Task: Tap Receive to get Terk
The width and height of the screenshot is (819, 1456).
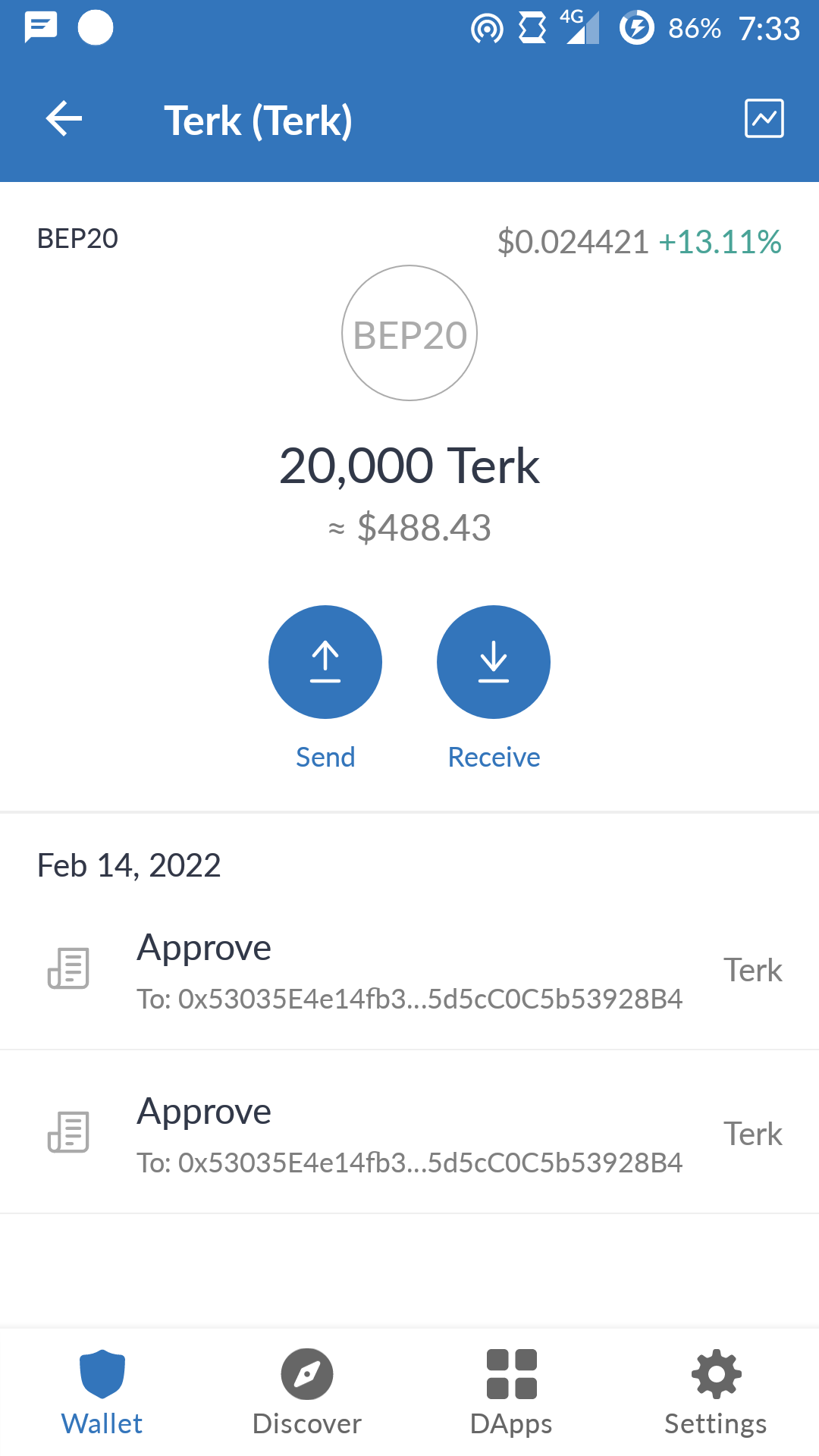Action: click(494, 662)
